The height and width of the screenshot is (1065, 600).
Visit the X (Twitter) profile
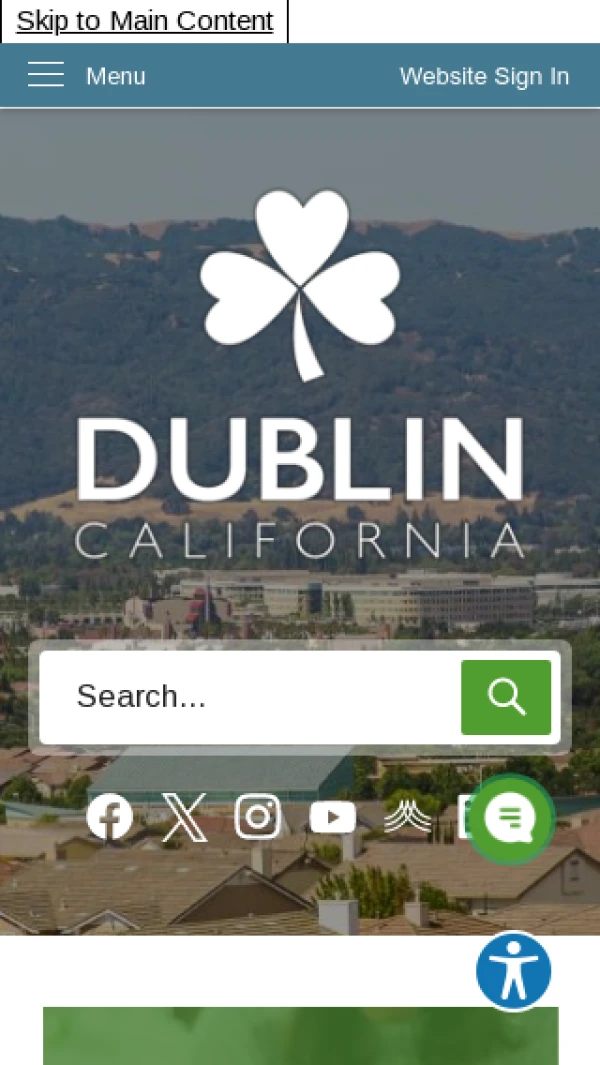click(x=184, y=817)
